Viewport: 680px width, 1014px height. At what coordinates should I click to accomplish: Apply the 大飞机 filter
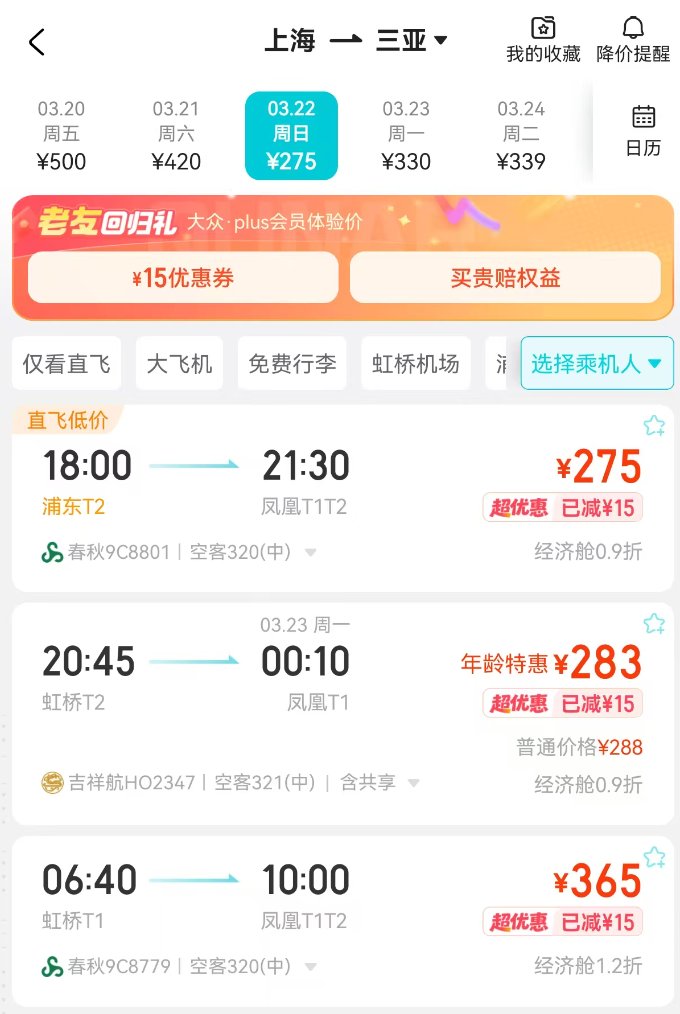[x=180, y=363]
